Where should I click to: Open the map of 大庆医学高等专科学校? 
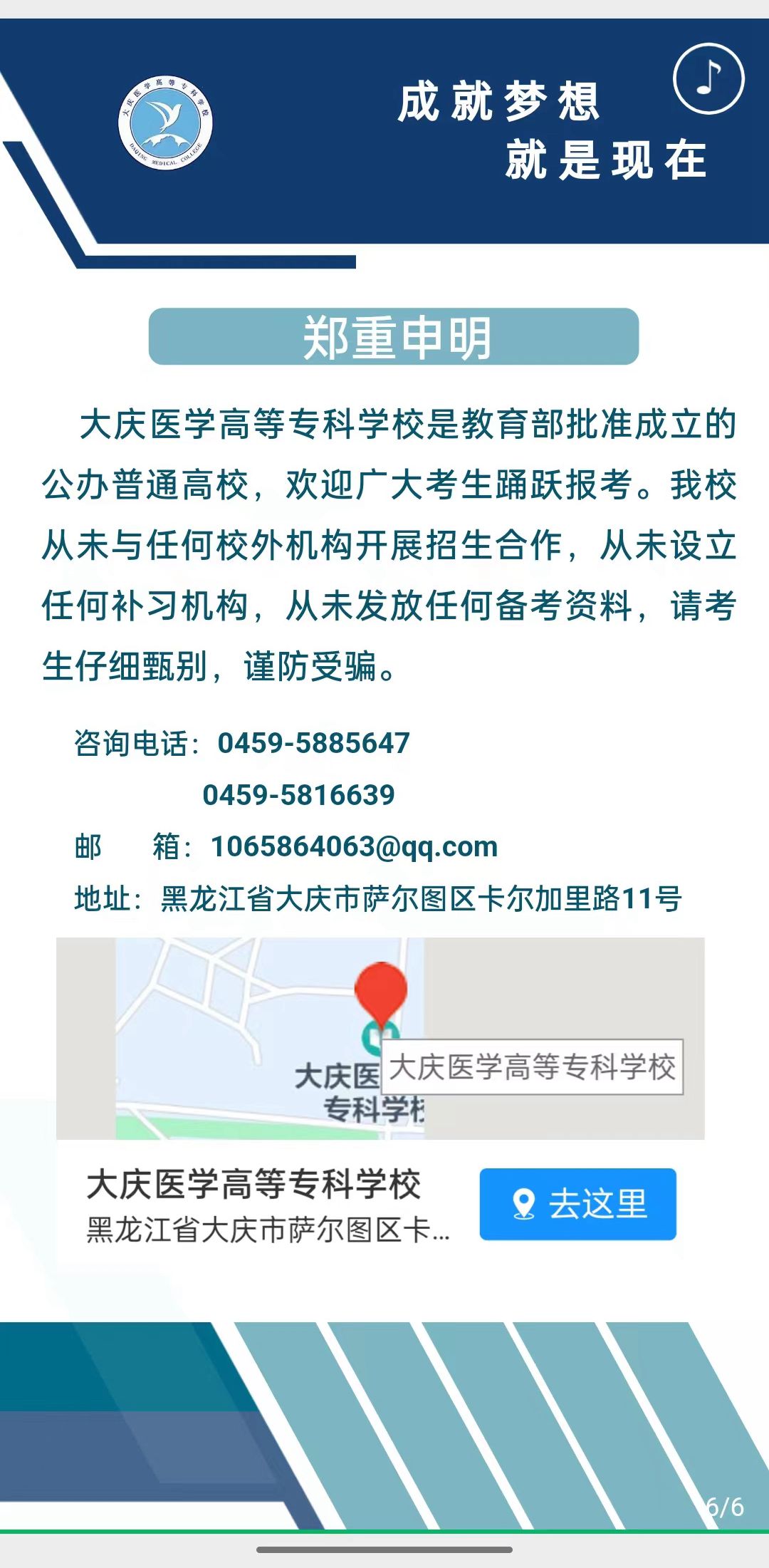click(380, 1038)
